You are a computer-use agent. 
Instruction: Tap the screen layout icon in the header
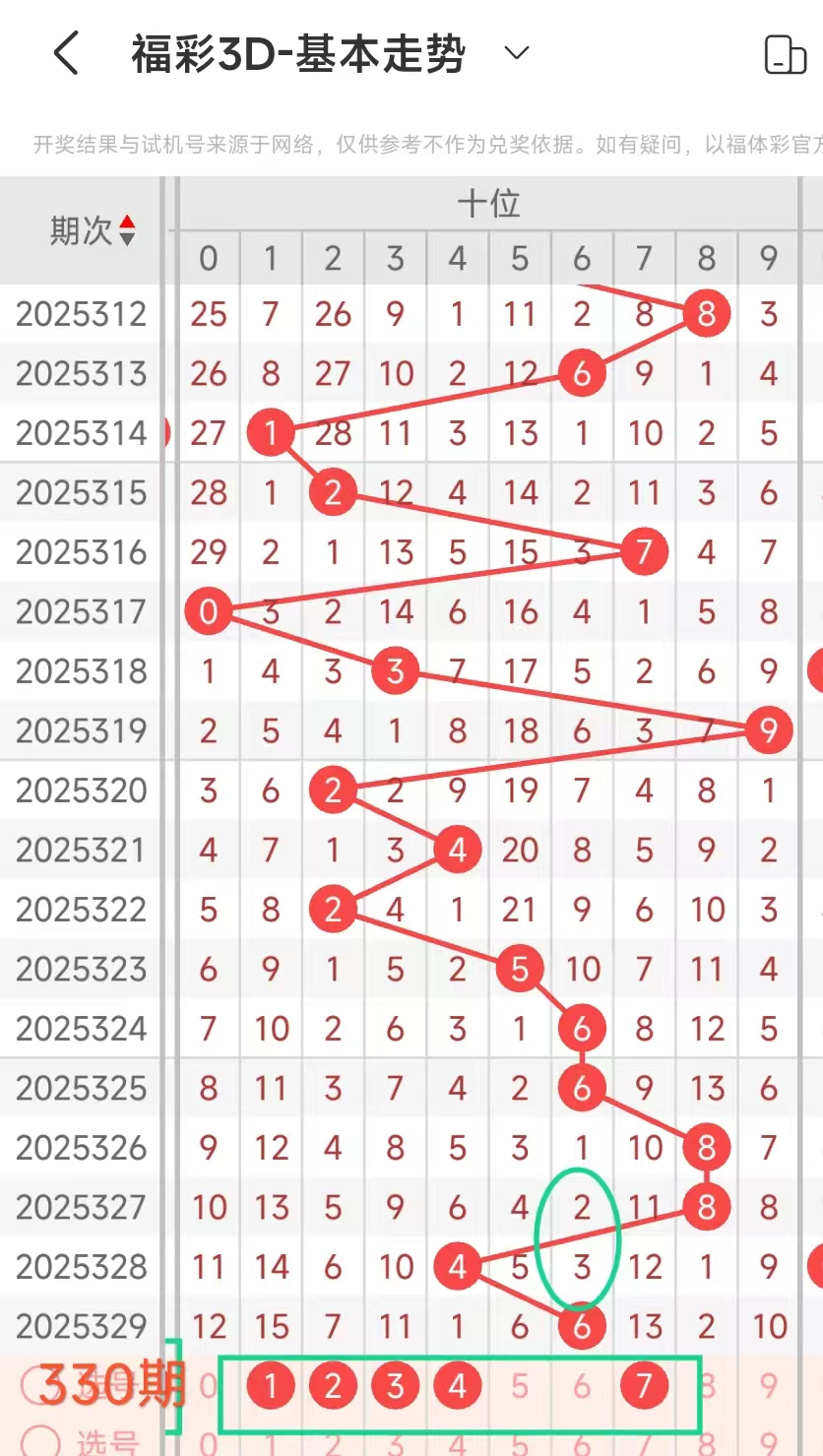(785, 54)
